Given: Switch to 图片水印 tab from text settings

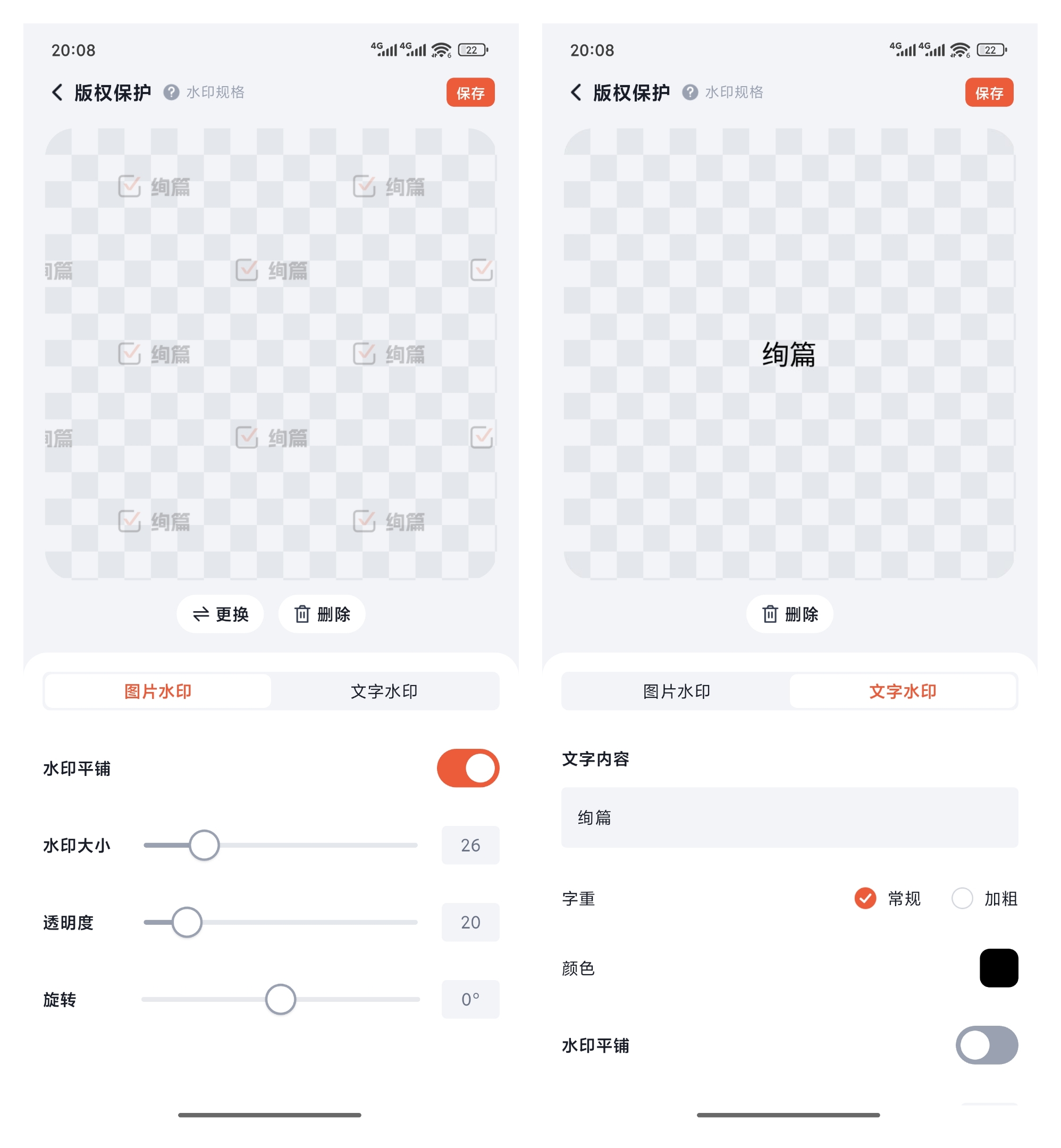Looking at the screenshot, I should point(676,691).
